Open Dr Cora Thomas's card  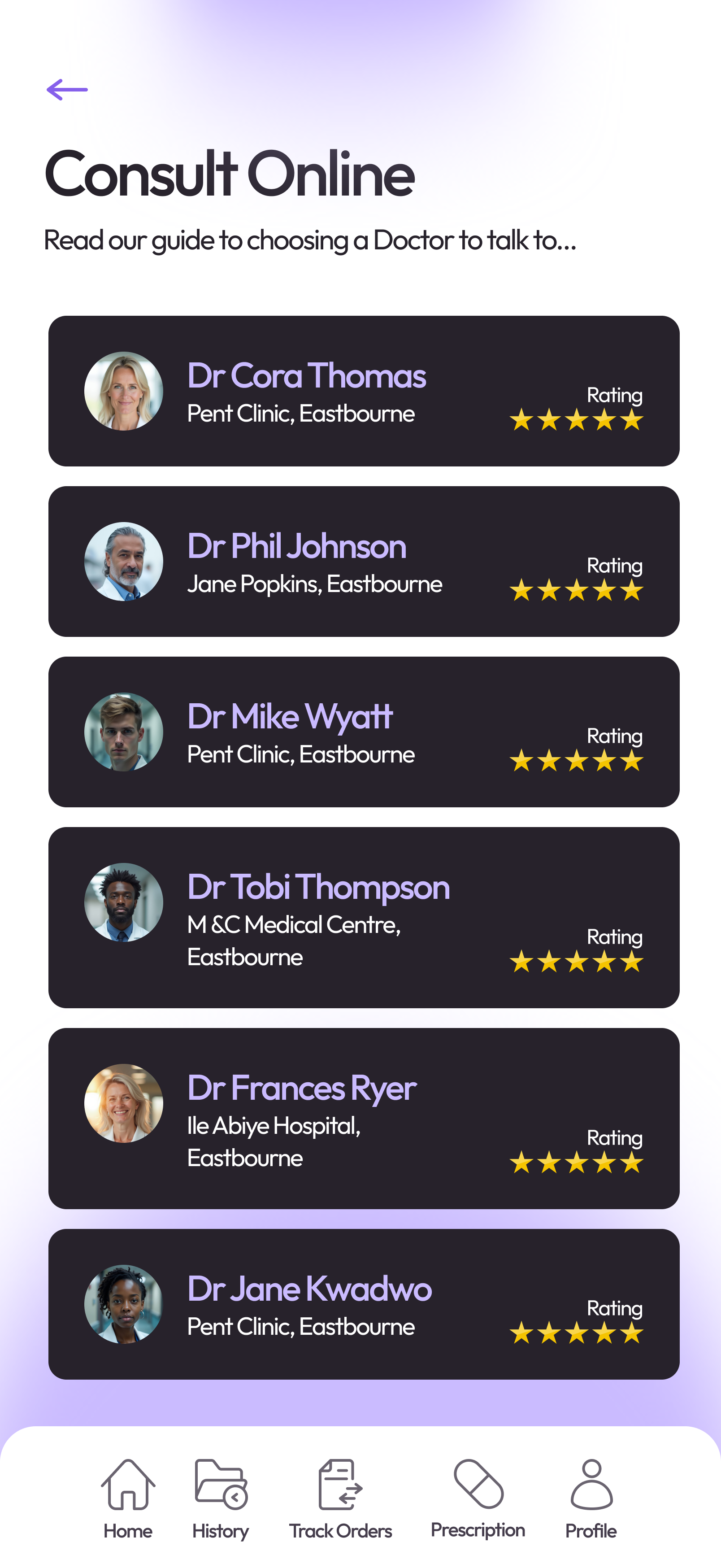tap(363, 391)
